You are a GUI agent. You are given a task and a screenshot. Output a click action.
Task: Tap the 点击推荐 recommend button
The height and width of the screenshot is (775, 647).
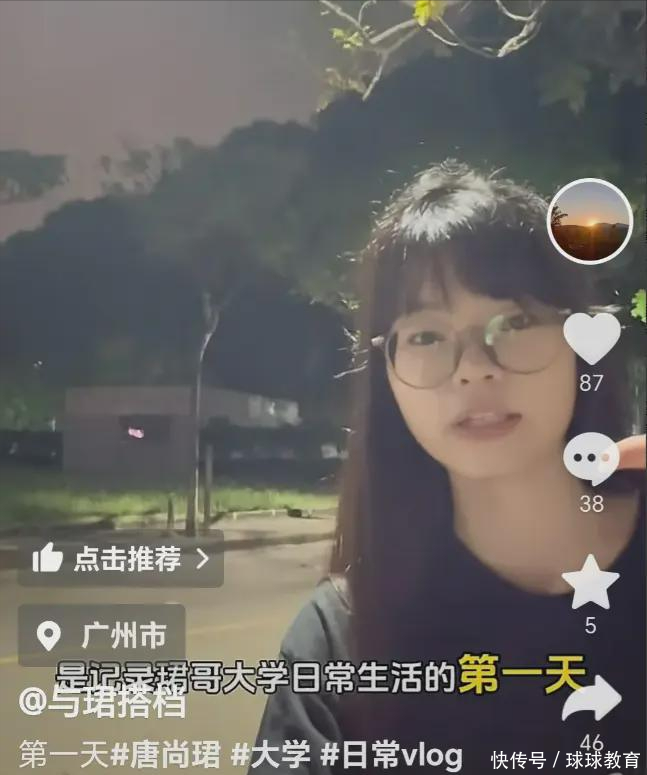click(121, 558)
